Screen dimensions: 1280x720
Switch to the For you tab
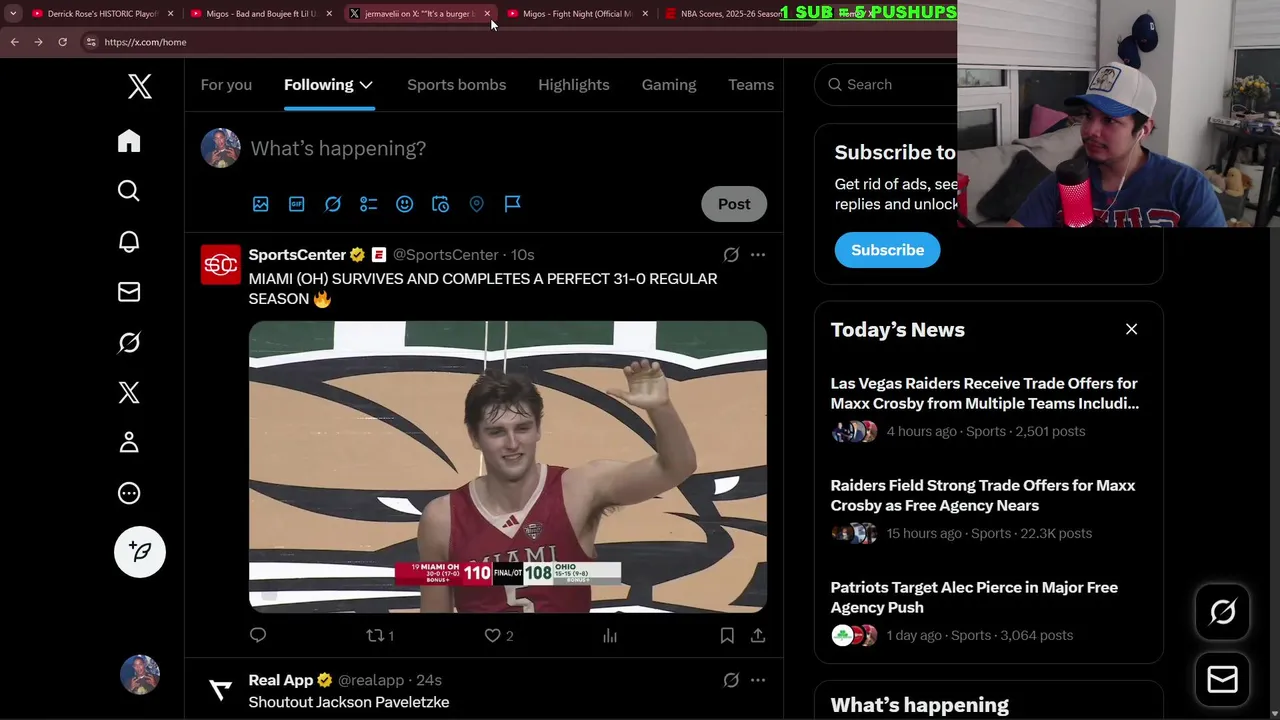[x=226, y=85]
